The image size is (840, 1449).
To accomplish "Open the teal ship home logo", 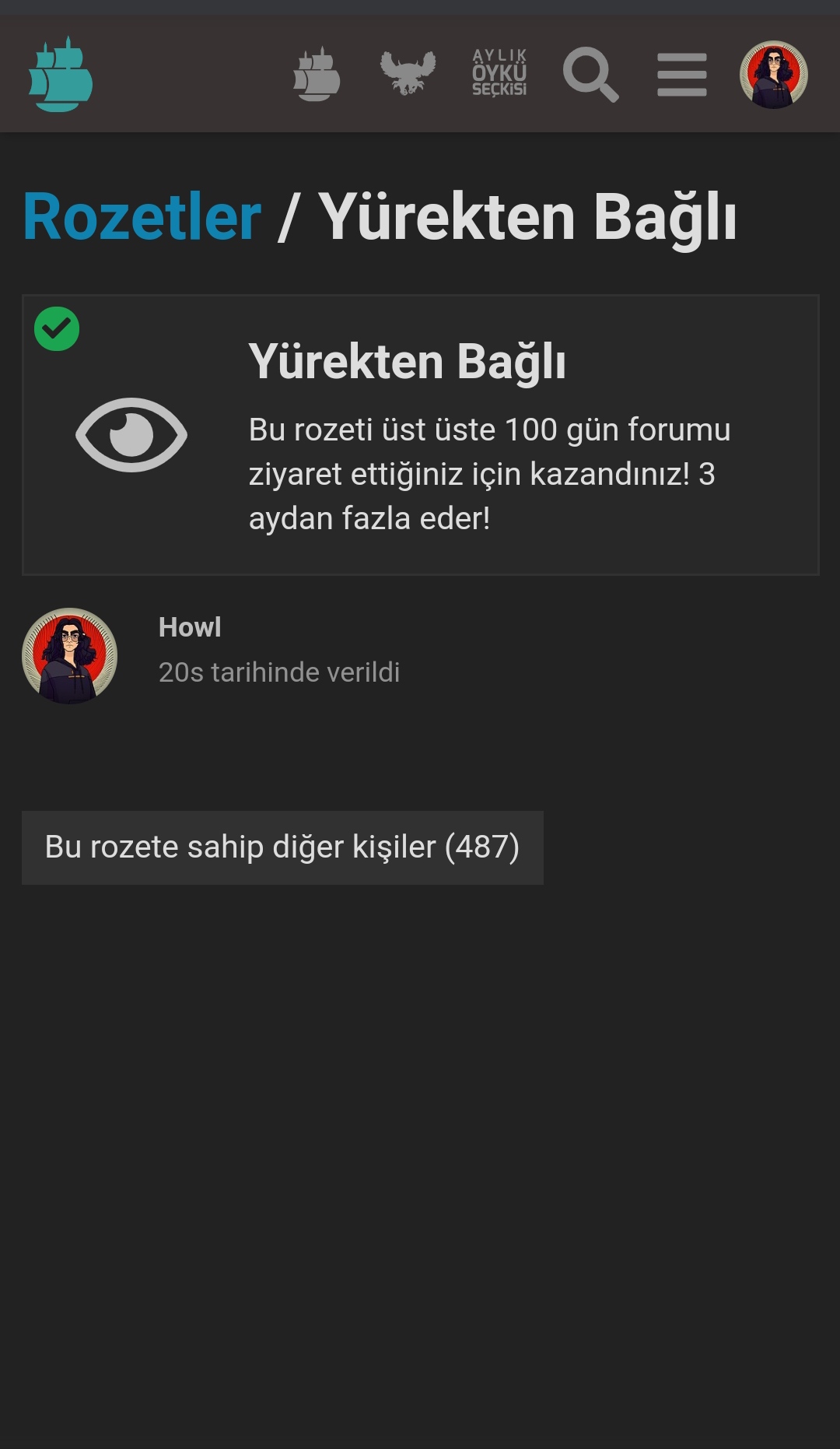I will click(x=61, y=75).
